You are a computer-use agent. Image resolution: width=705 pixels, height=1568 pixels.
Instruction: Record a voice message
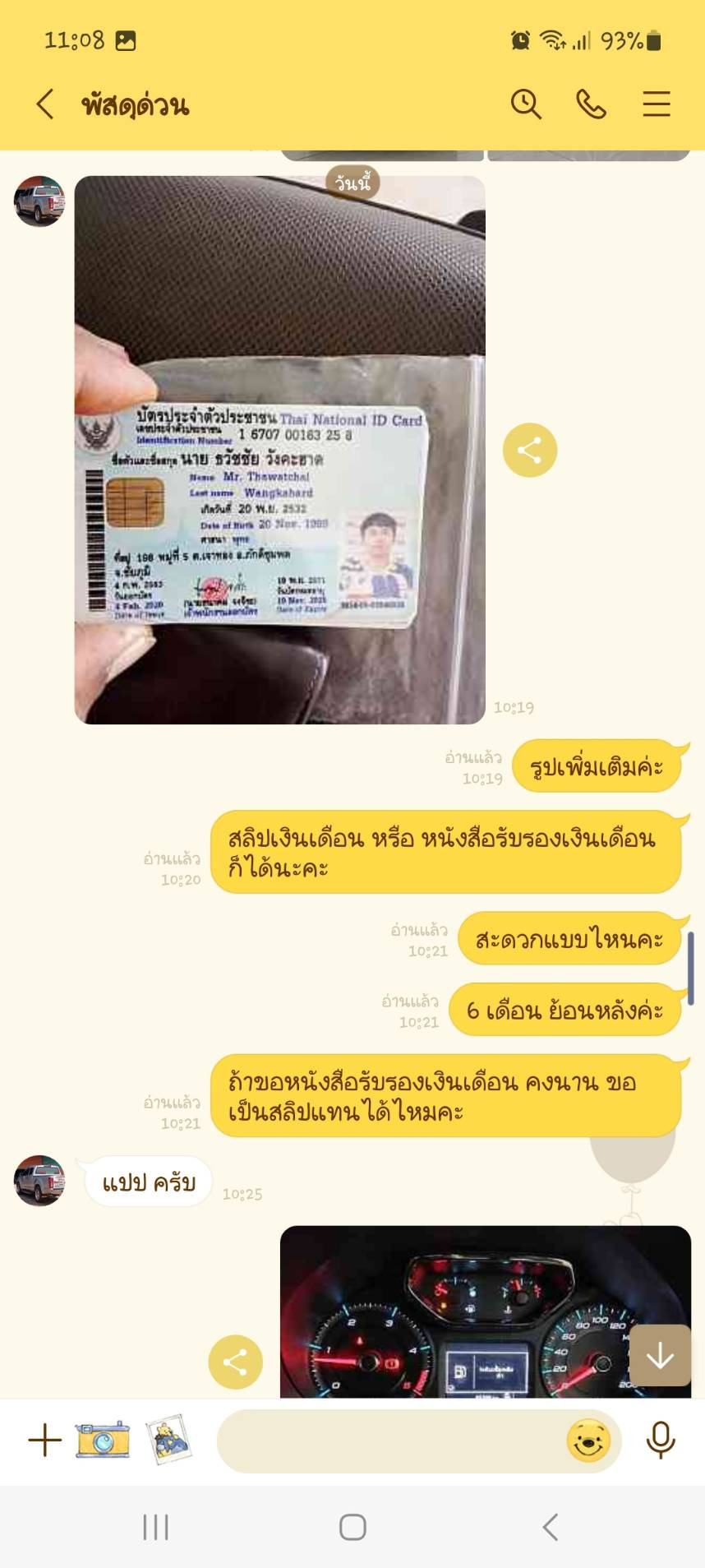coord(661,1441)
